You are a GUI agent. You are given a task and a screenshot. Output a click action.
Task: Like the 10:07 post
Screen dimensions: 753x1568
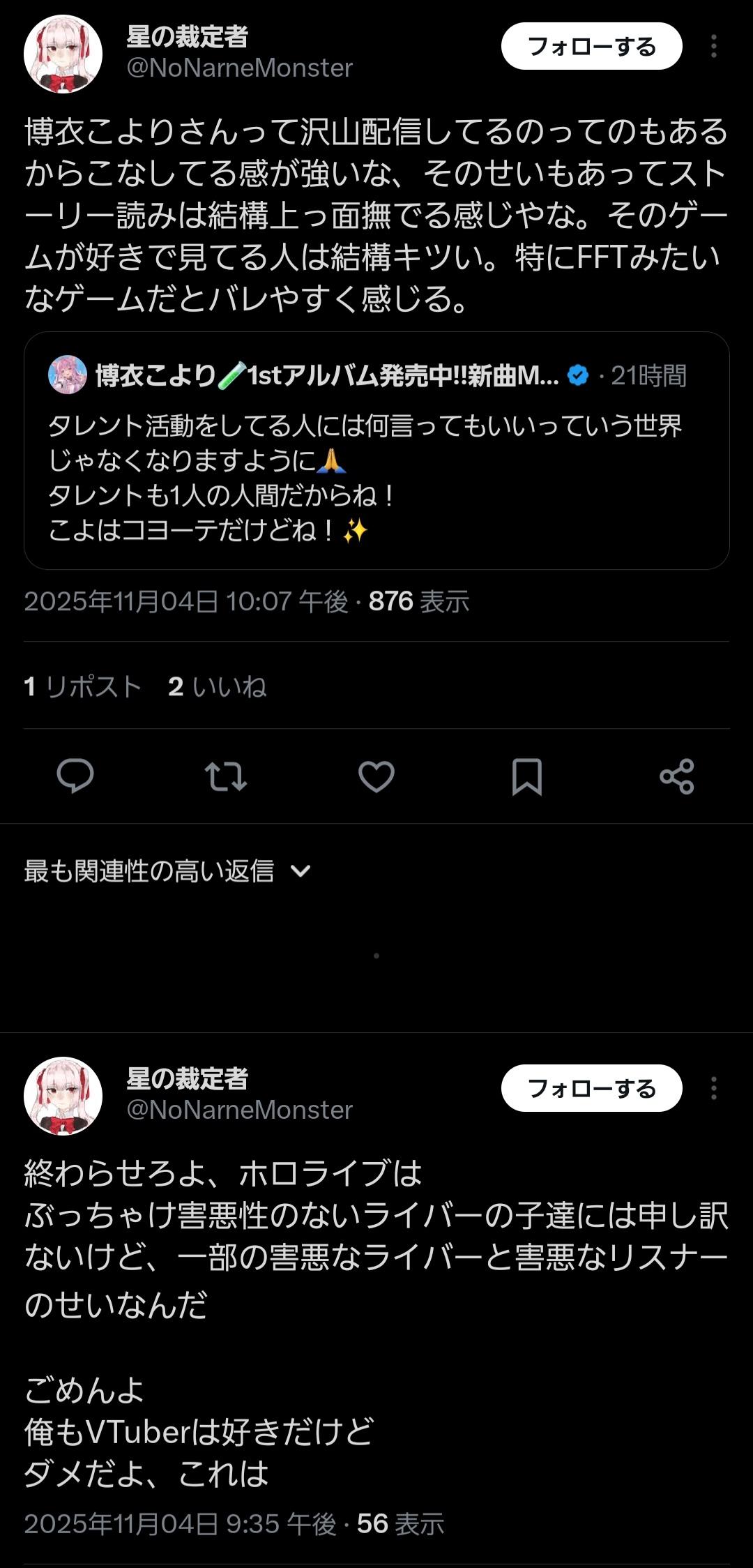pos(376,776)
